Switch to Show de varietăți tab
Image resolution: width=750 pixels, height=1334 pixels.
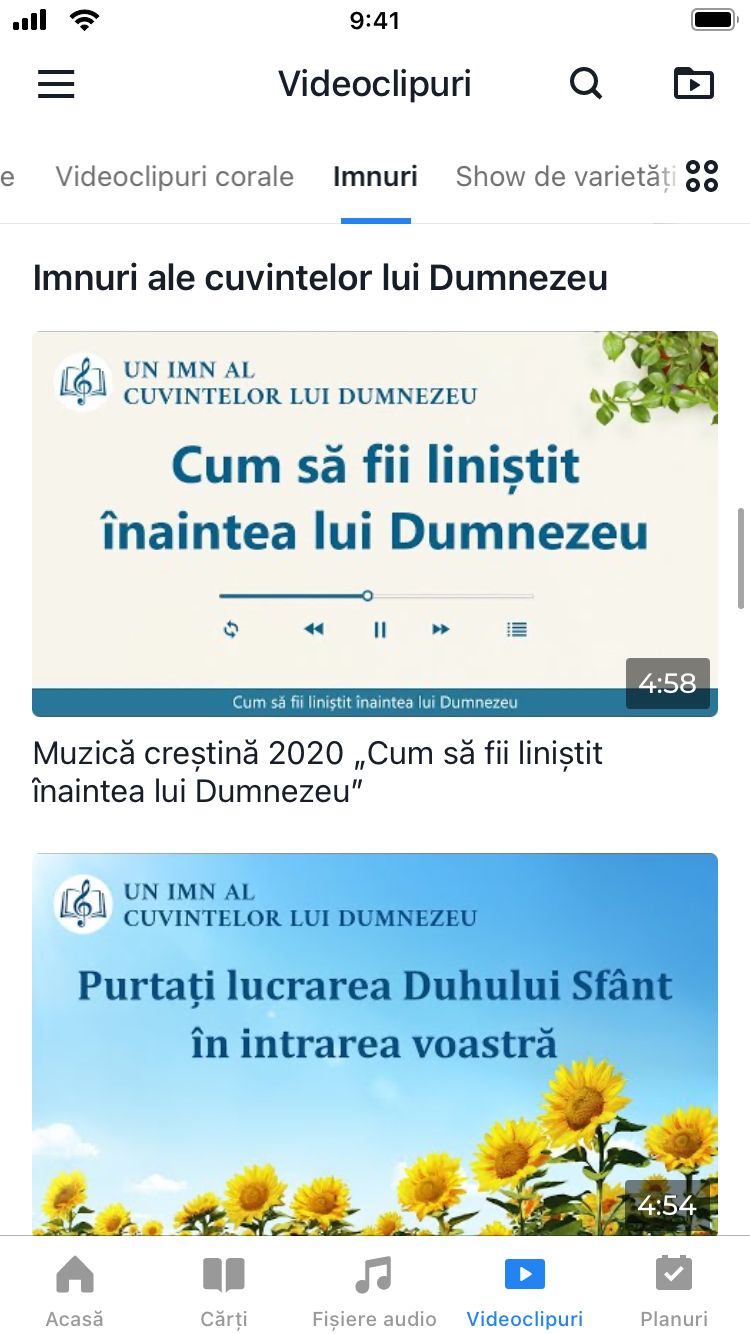tap(565, 177)
